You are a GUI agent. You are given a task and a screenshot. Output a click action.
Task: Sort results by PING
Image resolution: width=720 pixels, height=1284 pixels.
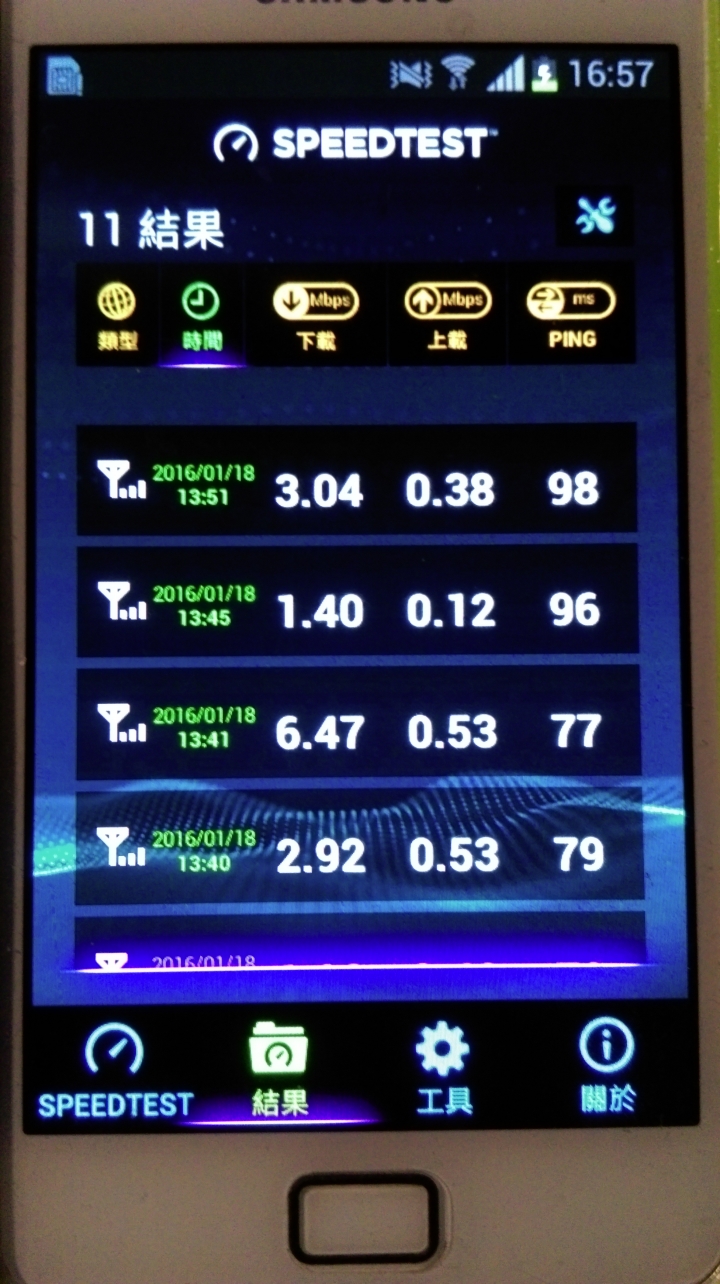(x=571, y=315)
